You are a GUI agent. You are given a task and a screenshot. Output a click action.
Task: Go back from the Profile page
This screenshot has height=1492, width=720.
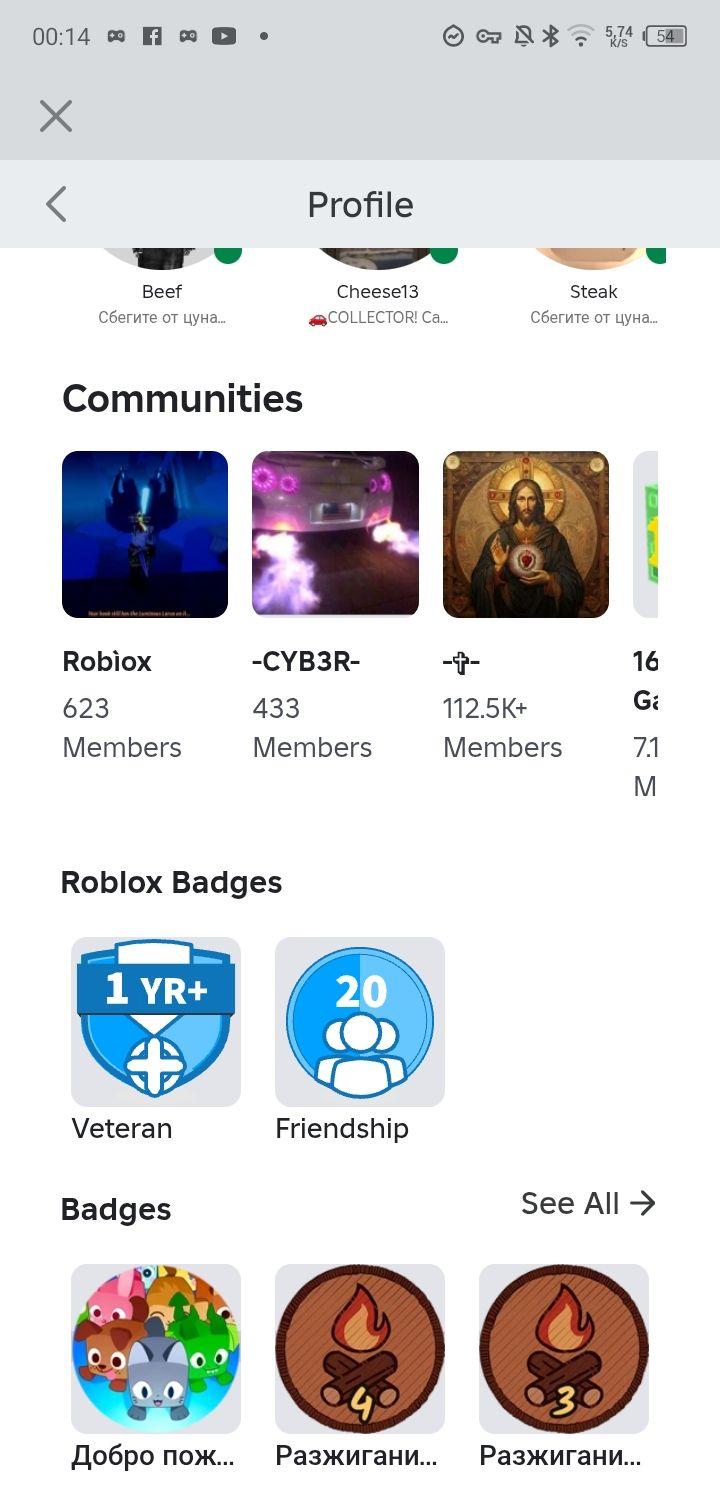pos(56,204)
